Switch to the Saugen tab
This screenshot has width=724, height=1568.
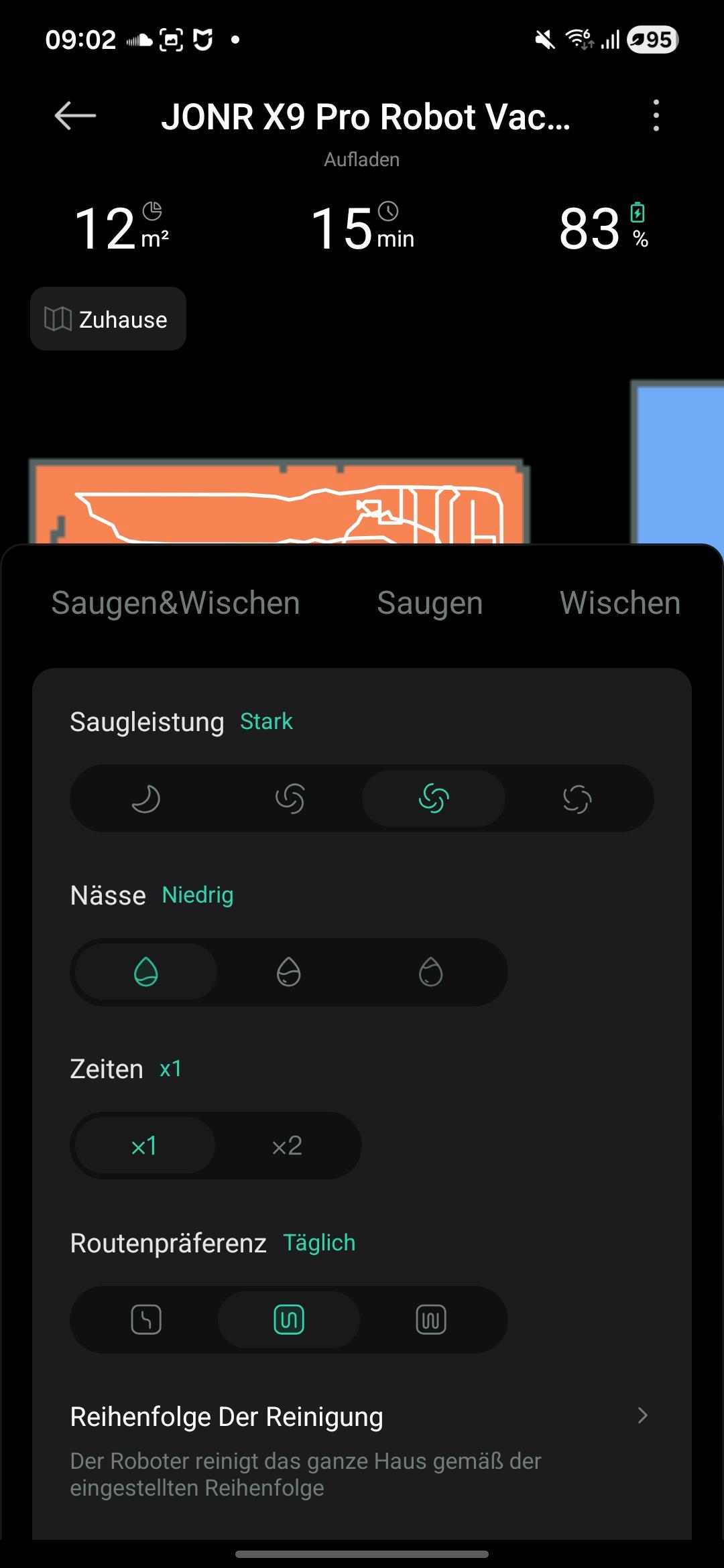coord(430,602)
